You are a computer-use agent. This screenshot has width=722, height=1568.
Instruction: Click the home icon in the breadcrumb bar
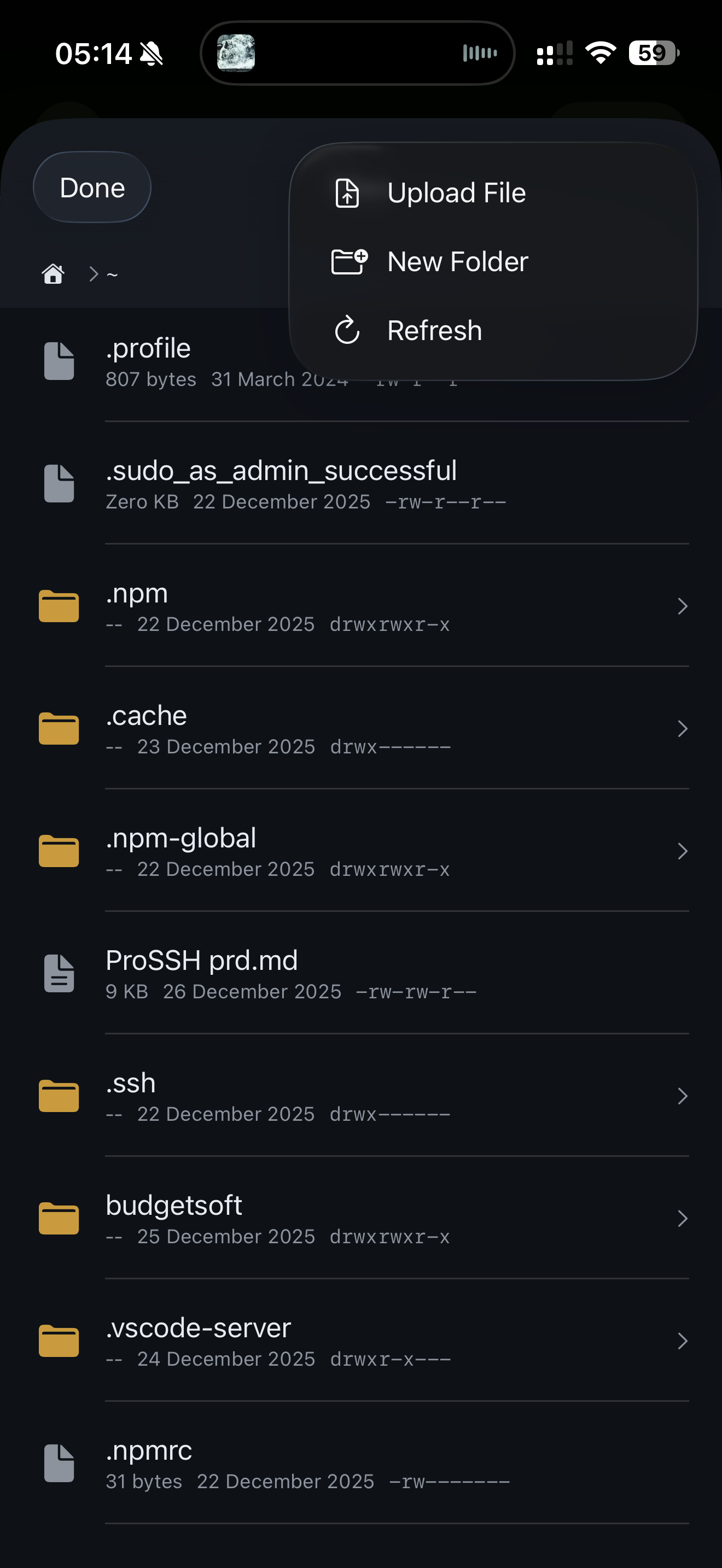(53, 274)
